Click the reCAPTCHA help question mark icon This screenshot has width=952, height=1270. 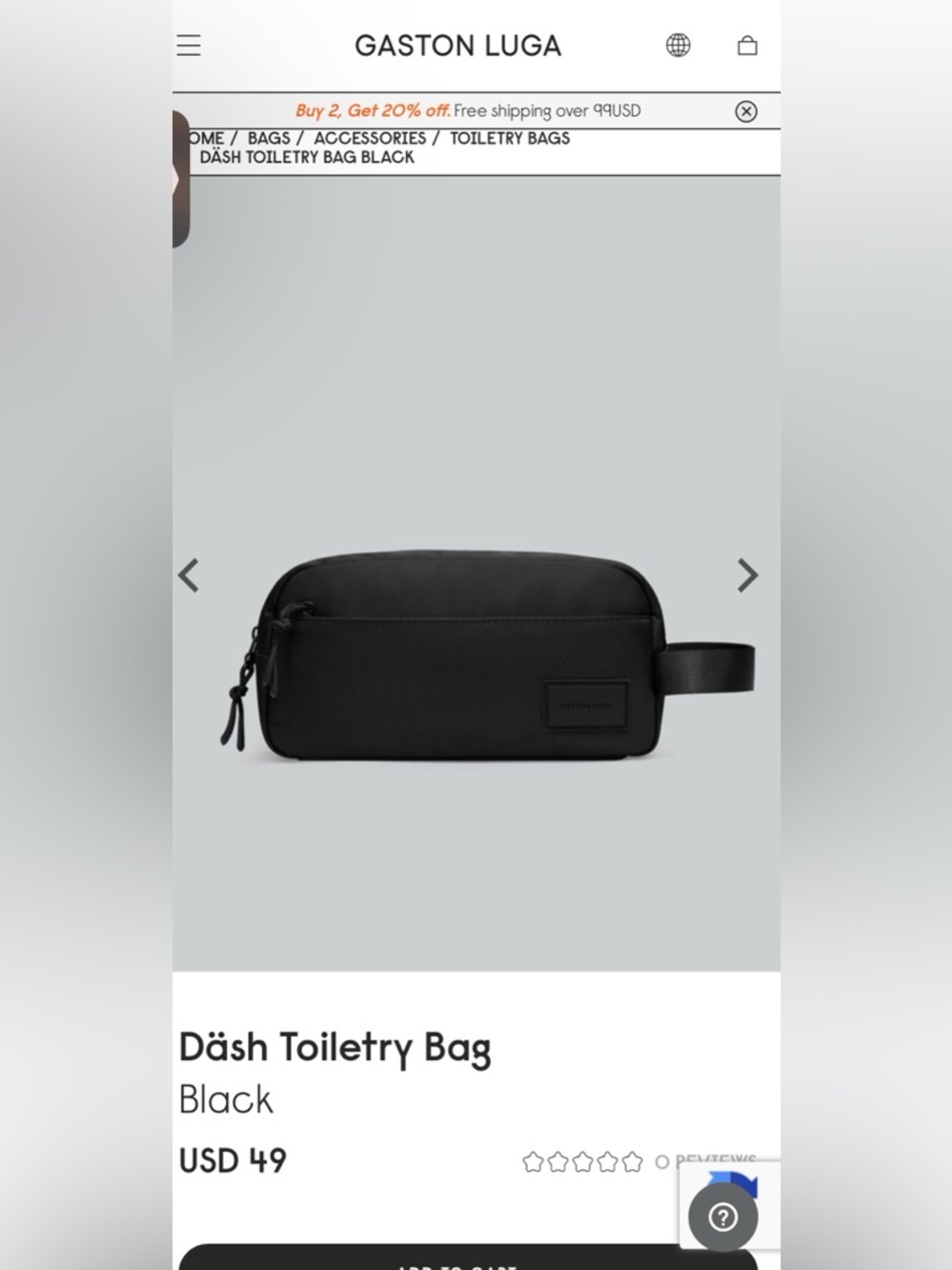[723, 1217]
